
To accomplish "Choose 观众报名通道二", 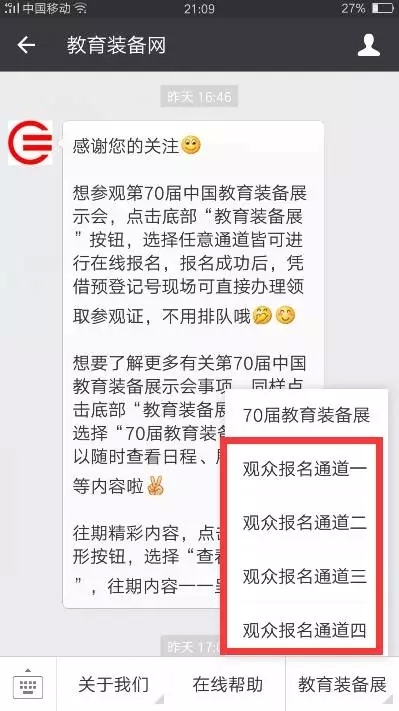I will coord(305,523).
